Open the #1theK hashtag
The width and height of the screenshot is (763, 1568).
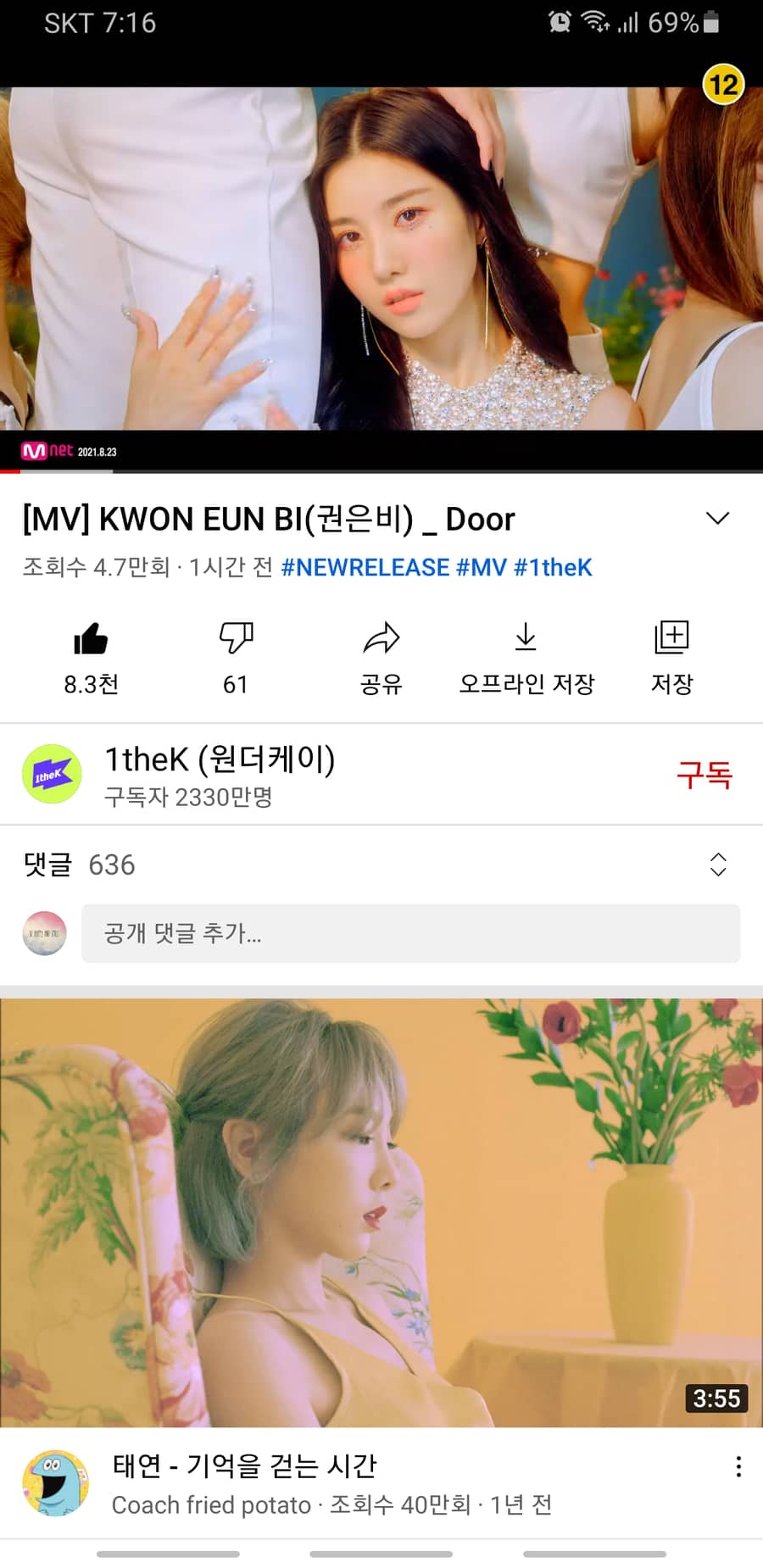coord(553,567)
